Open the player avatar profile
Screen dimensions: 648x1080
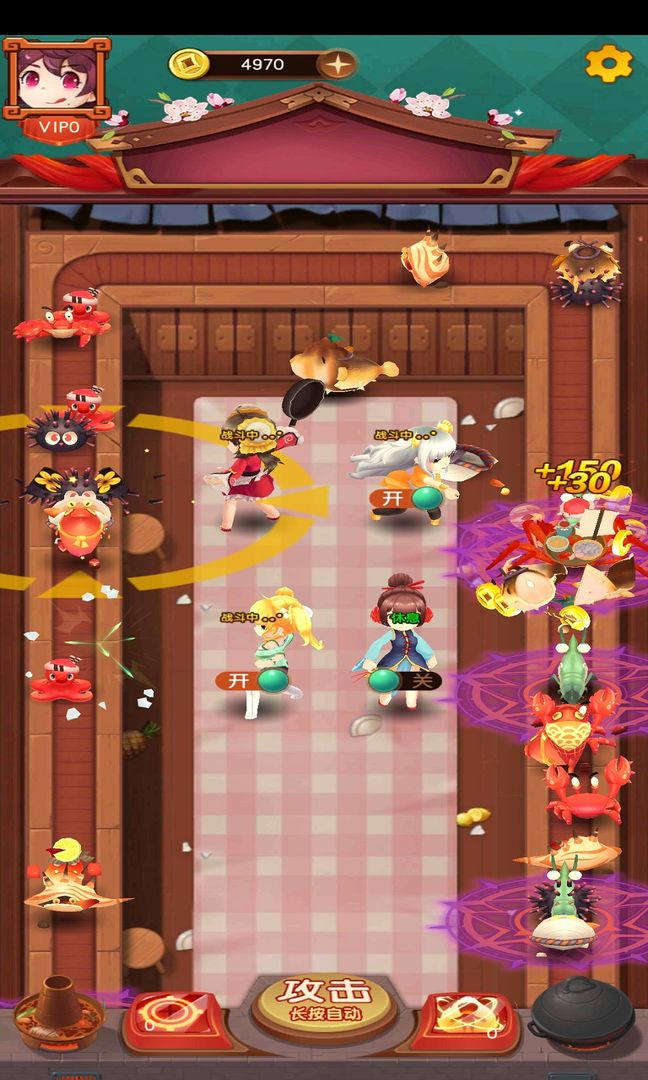pyautogui.click(x=57, y=79)
